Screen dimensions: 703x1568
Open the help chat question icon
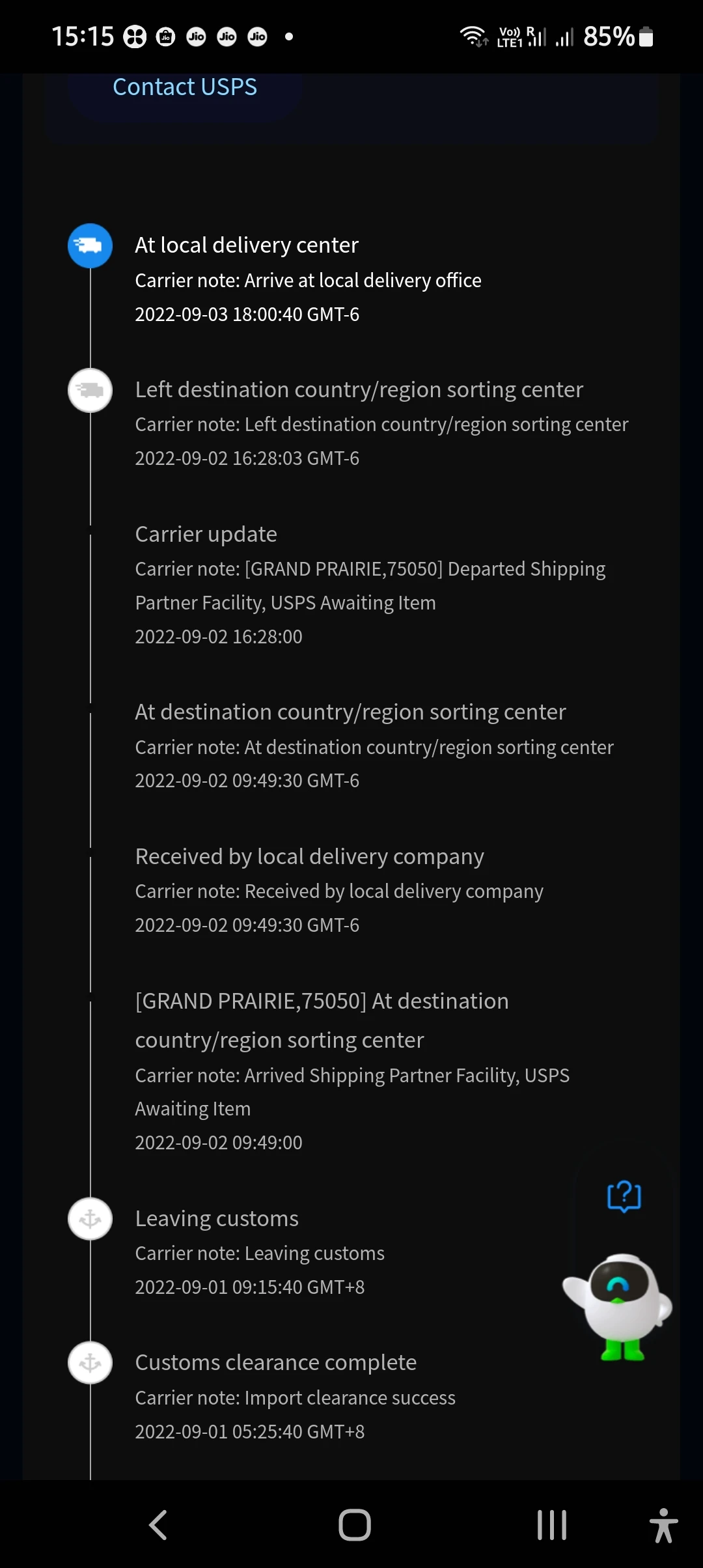coord(624,1196)
